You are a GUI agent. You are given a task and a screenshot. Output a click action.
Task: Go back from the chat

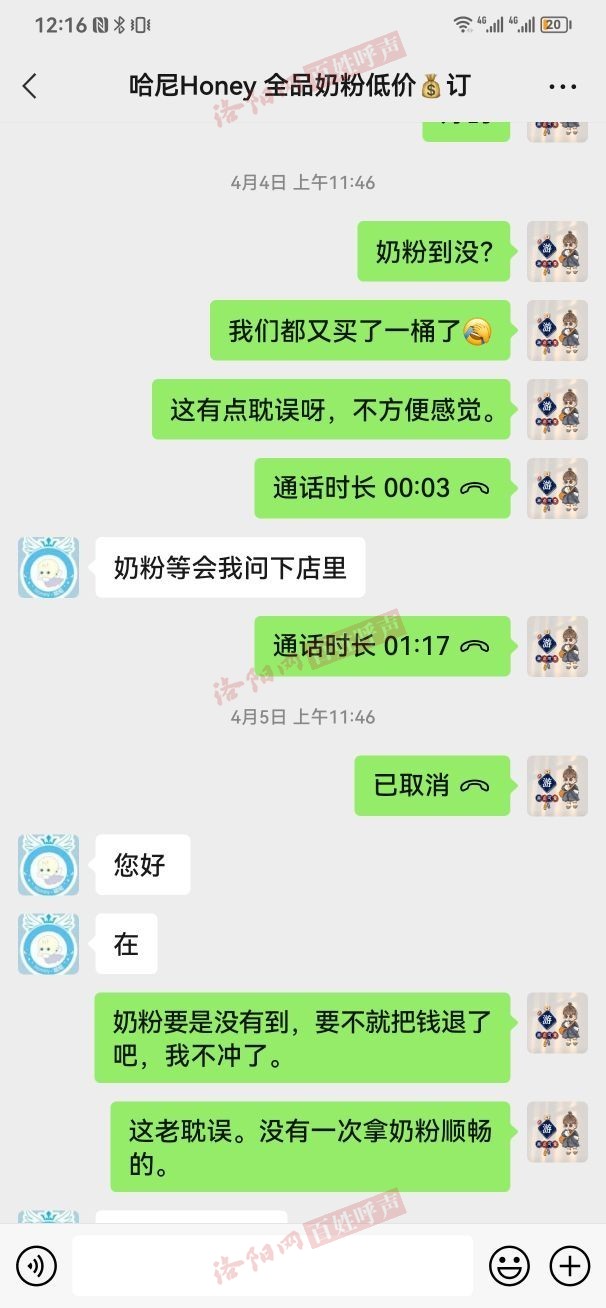pos(30,87)
